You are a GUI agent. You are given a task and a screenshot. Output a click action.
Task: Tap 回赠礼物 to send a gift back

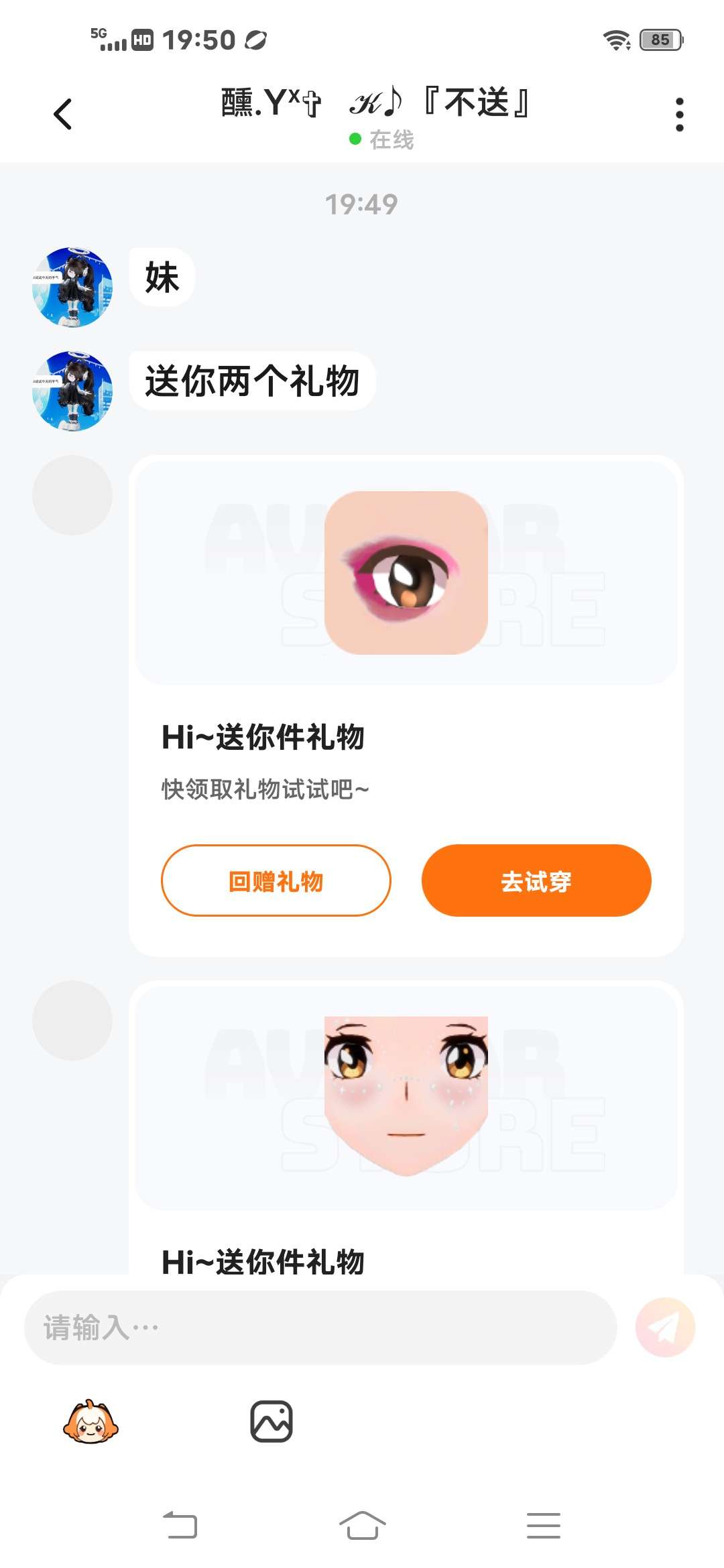[276, 880]
